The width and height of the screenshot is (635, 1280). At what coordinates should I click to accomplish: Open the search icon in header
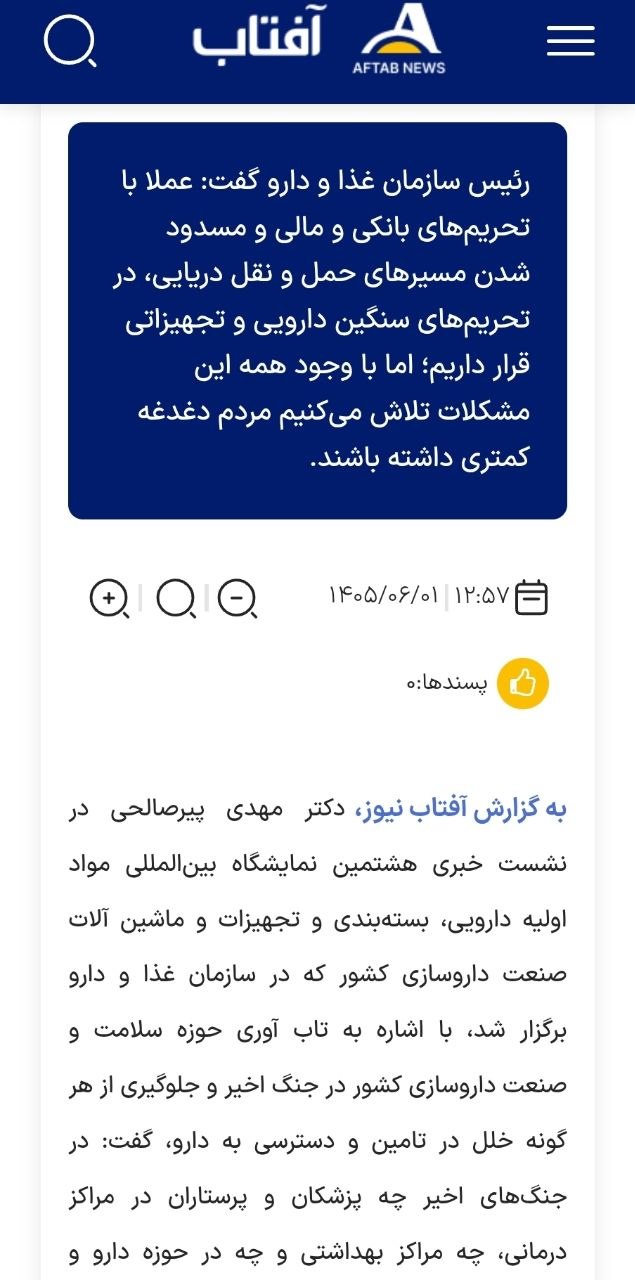point(70,42)
